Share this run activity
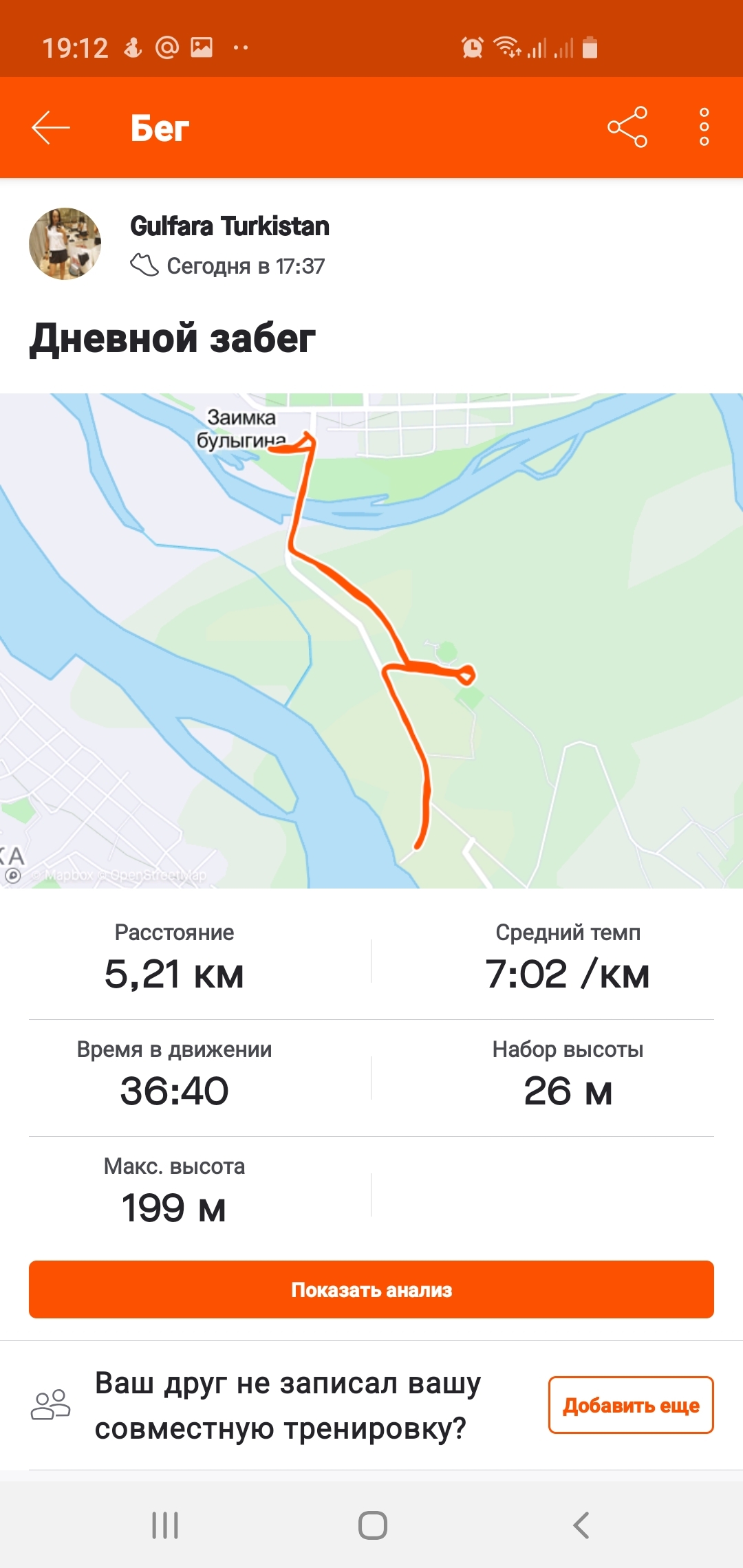Viewport: 743px width, 1568px height. (x=627, y=127)
